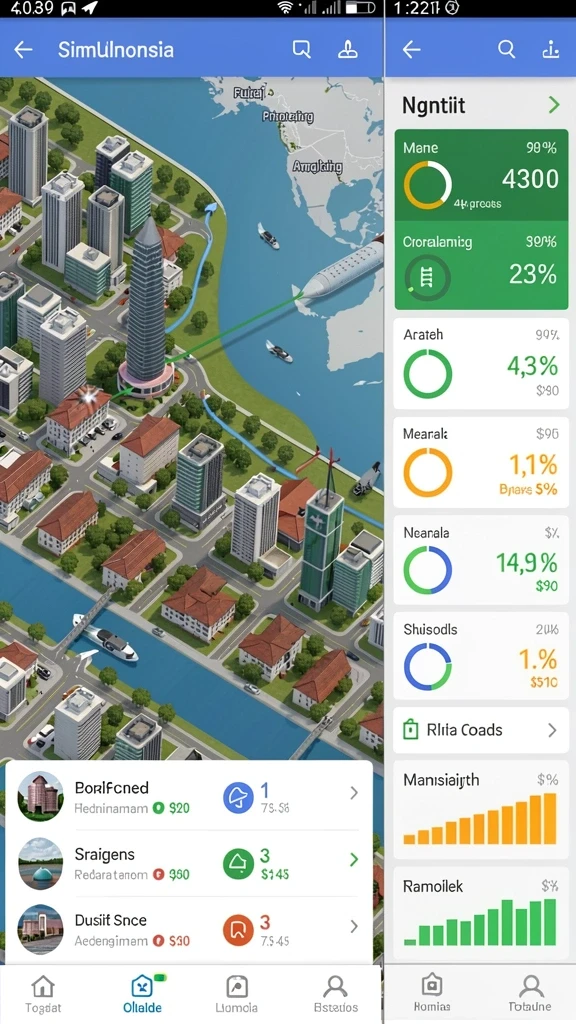Open the Arateh stats card
Viewport: 576px width, 1024px height.
point(481,364)
